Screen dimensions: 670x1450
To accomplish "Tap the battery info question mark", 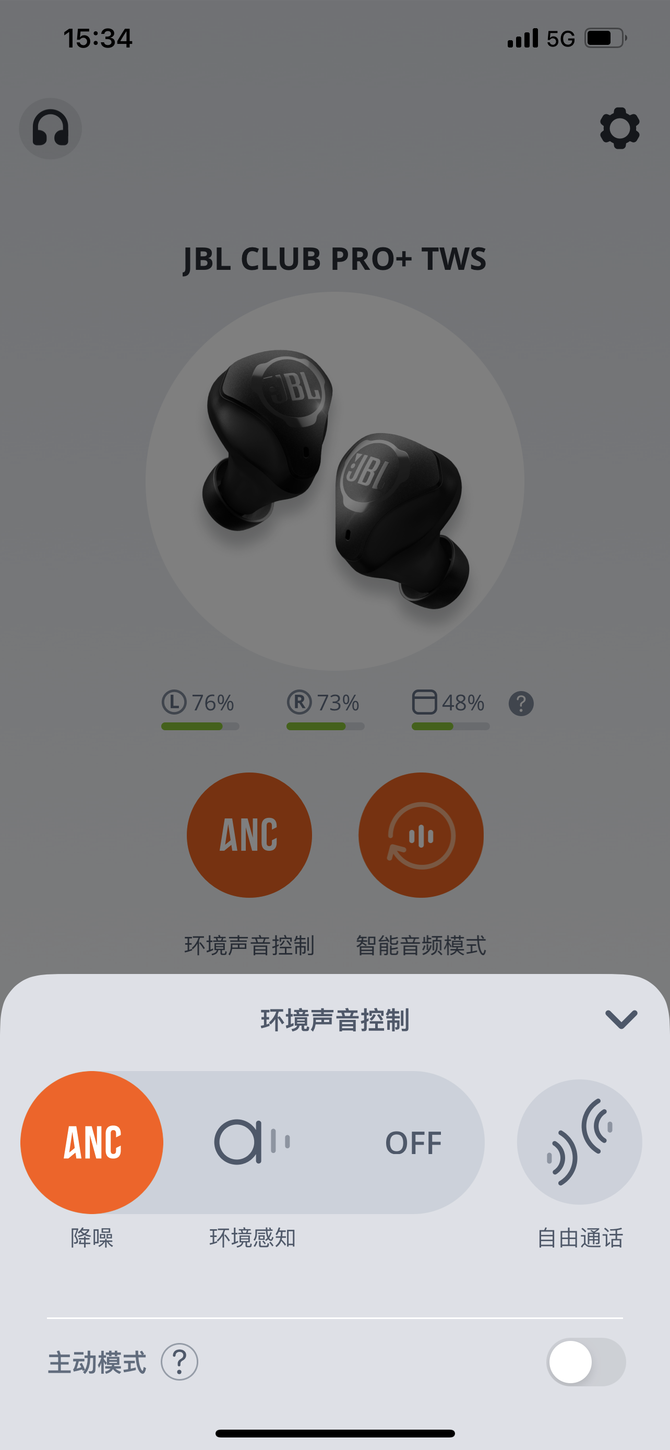I will (521, 704).
